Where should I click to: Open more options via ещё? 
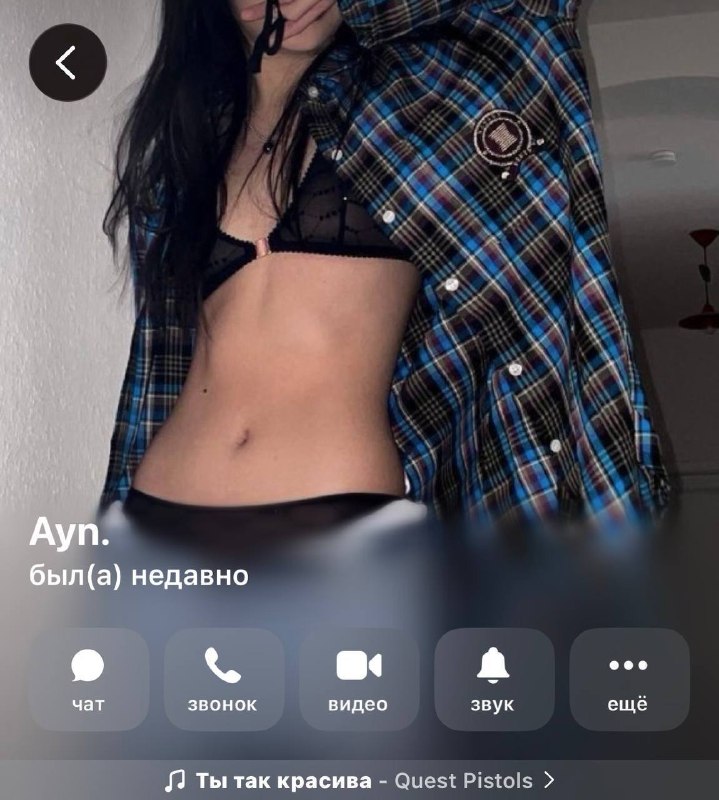(629, 679)
